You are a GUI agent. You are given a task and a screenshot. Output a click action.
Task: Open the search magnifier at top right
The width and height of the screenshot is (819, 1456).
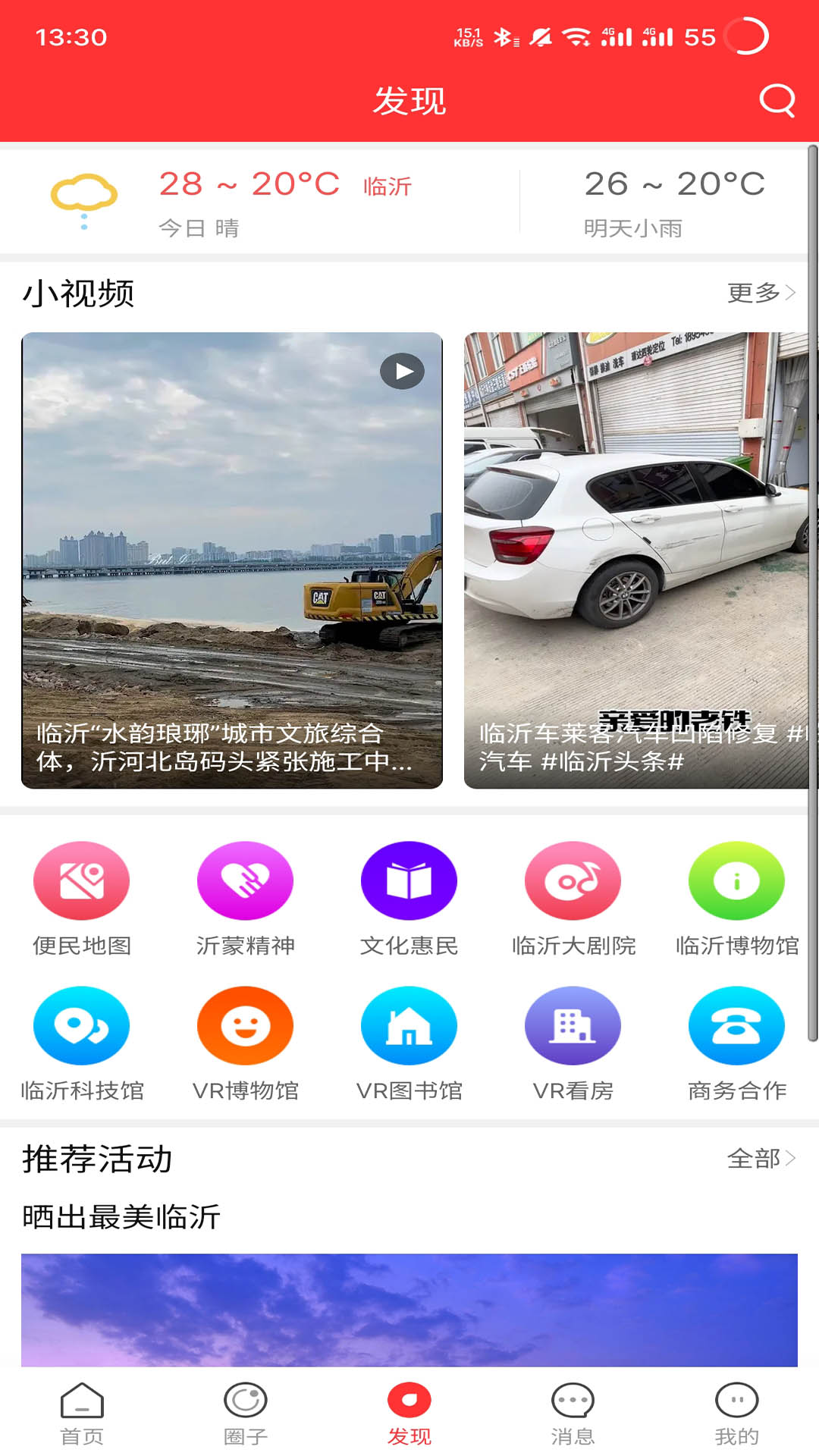pyautogui.click(x=777, y=99)
